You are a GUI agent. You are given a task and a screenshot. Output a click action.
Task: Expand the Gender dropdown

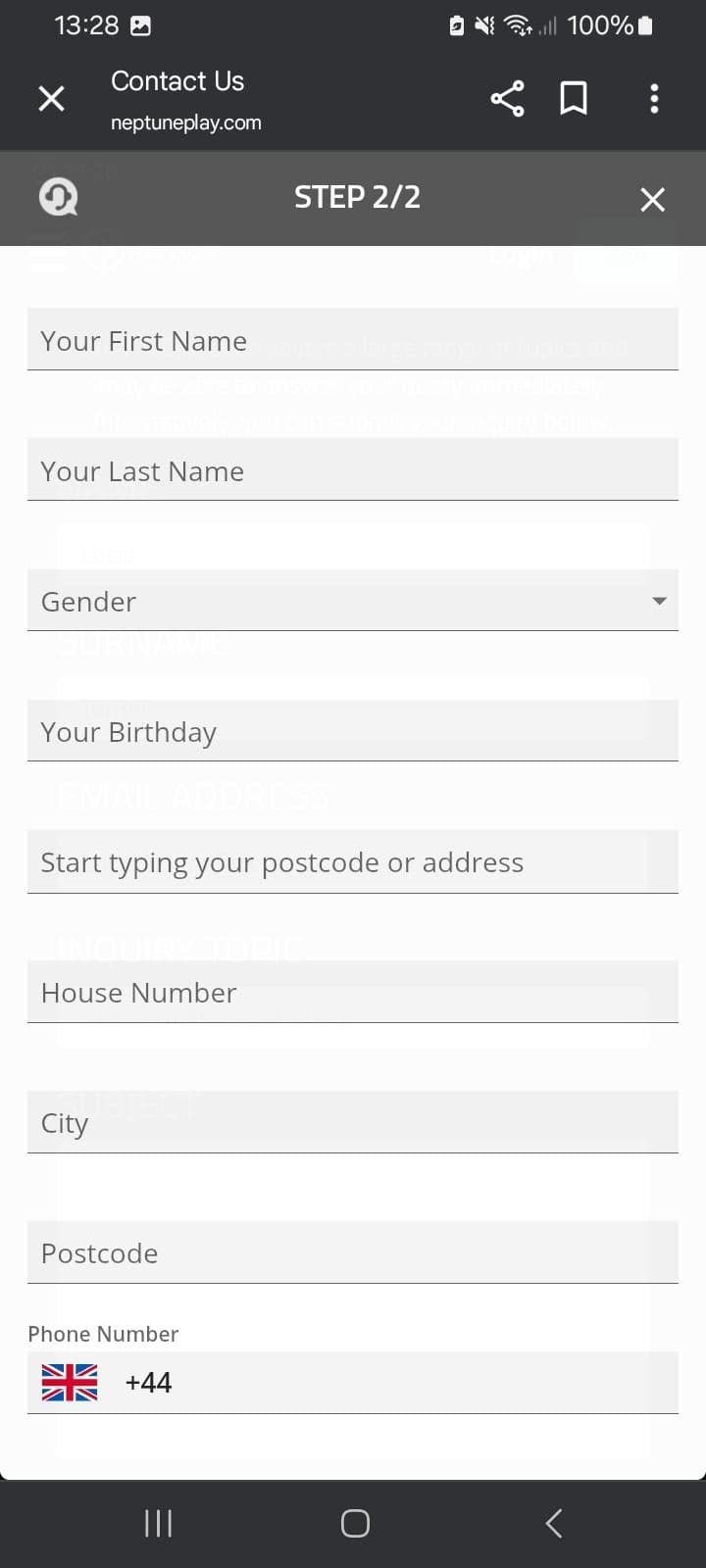659,601
